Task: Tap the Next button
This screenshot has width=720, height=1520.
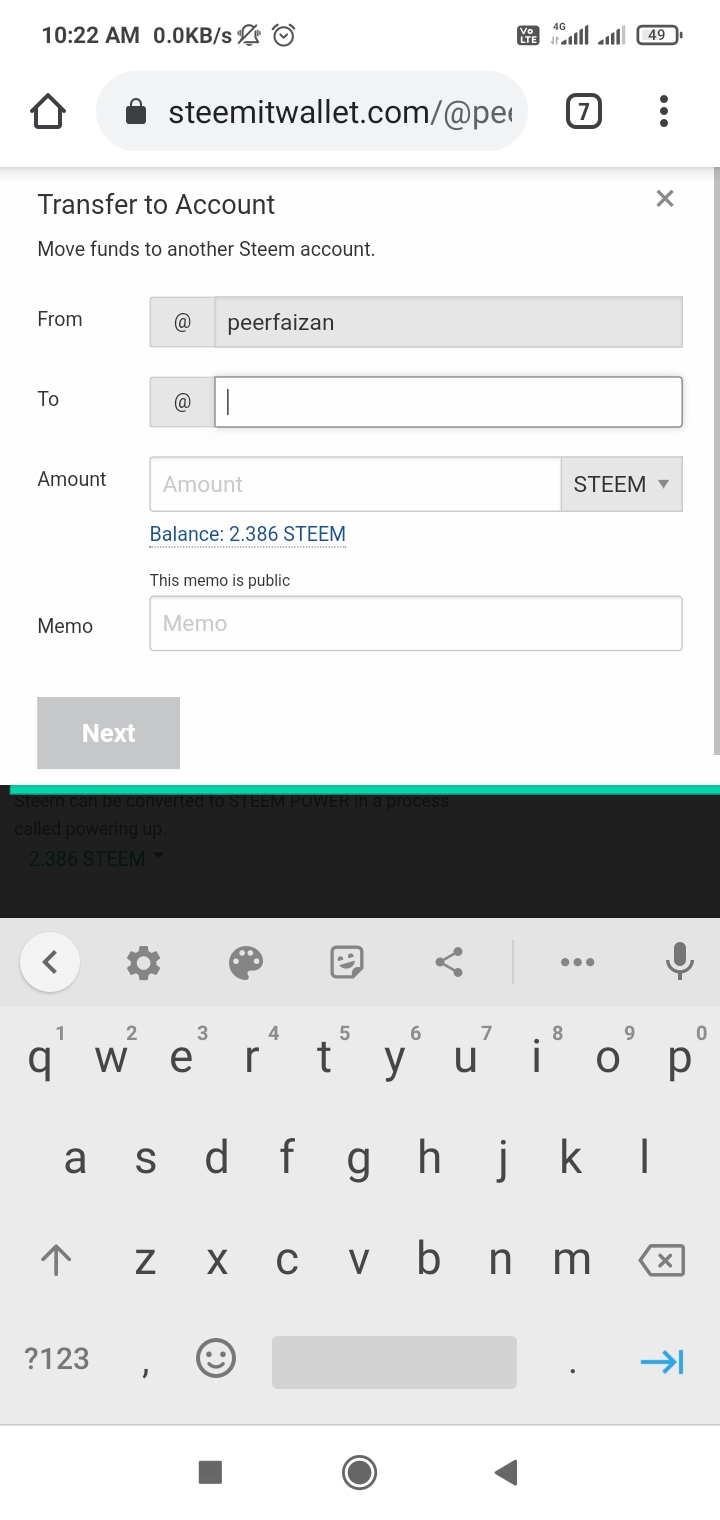Action: [x=108, y=733]
